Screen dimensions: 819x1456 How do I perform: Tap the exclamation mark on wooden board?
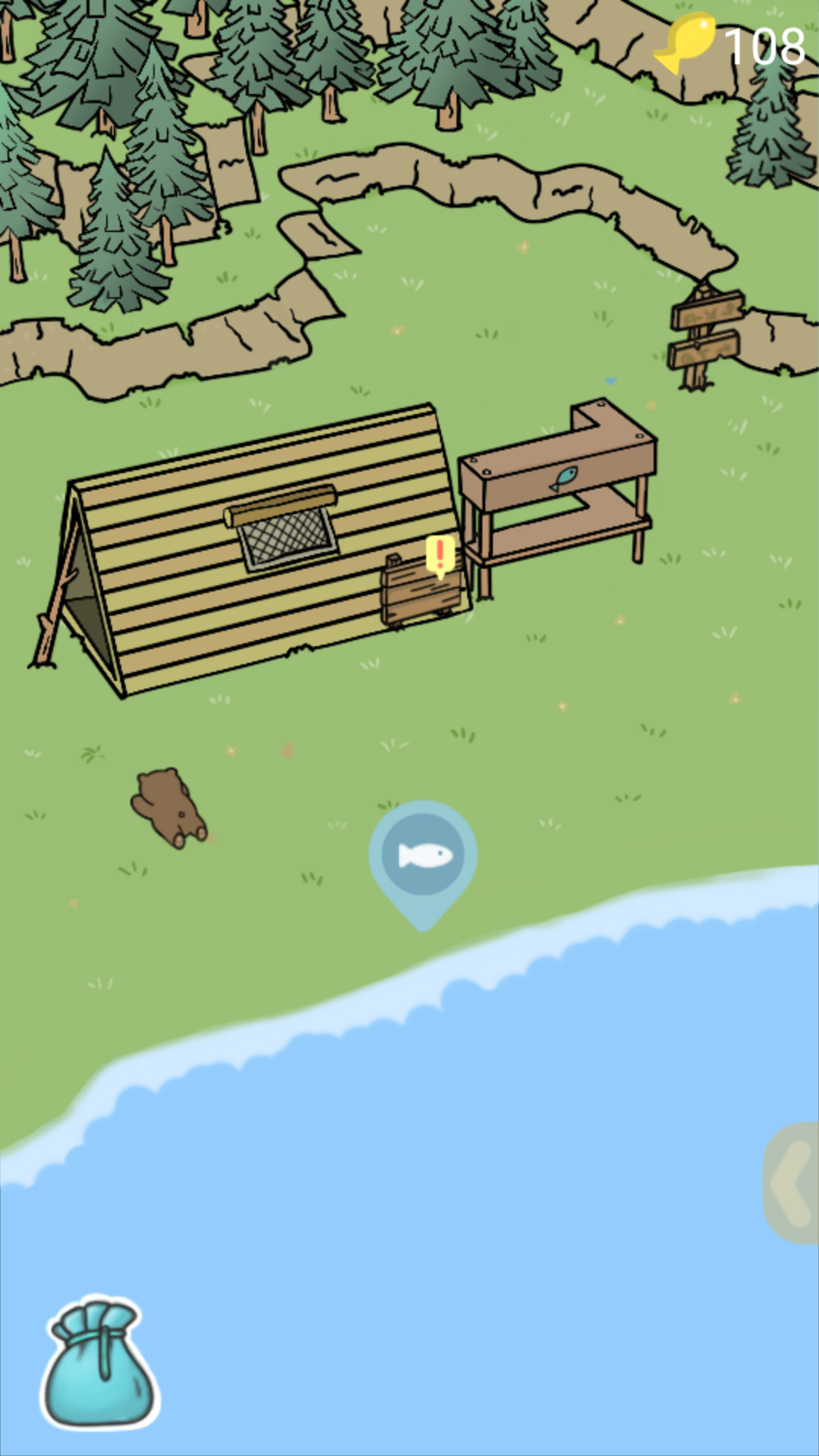439,554
